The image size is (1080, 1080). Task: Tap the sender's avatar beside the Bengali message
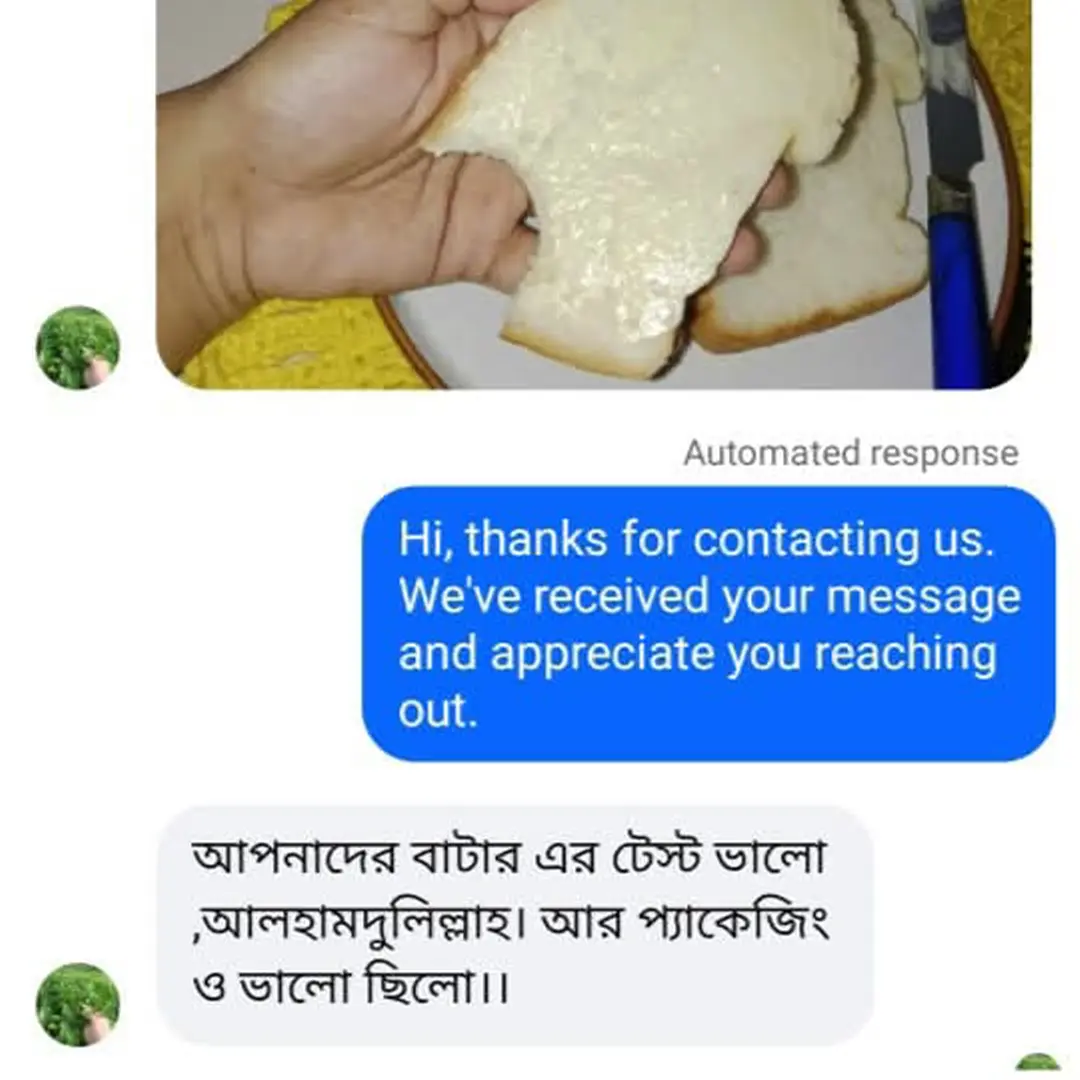pos(78,1004)
